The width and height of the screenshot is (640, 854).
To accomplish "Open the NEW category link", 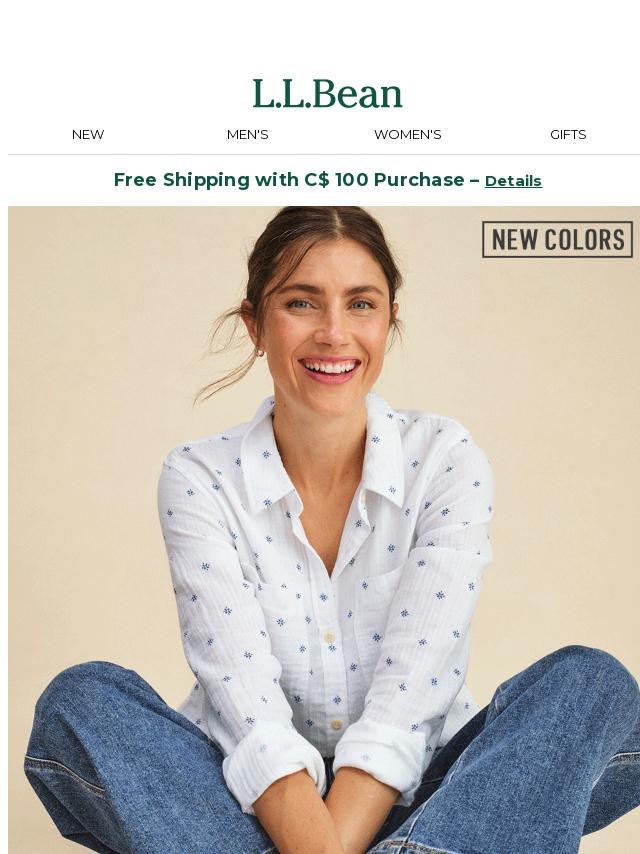I will [x=88, y=135].
